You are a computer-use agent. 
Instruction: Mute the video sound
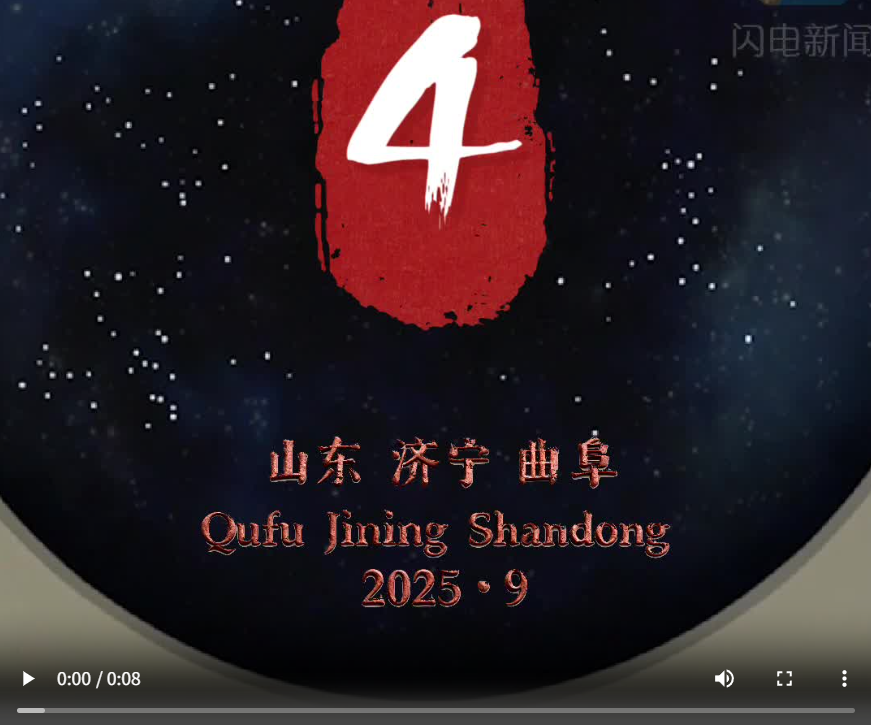click(x=724, y=679)
